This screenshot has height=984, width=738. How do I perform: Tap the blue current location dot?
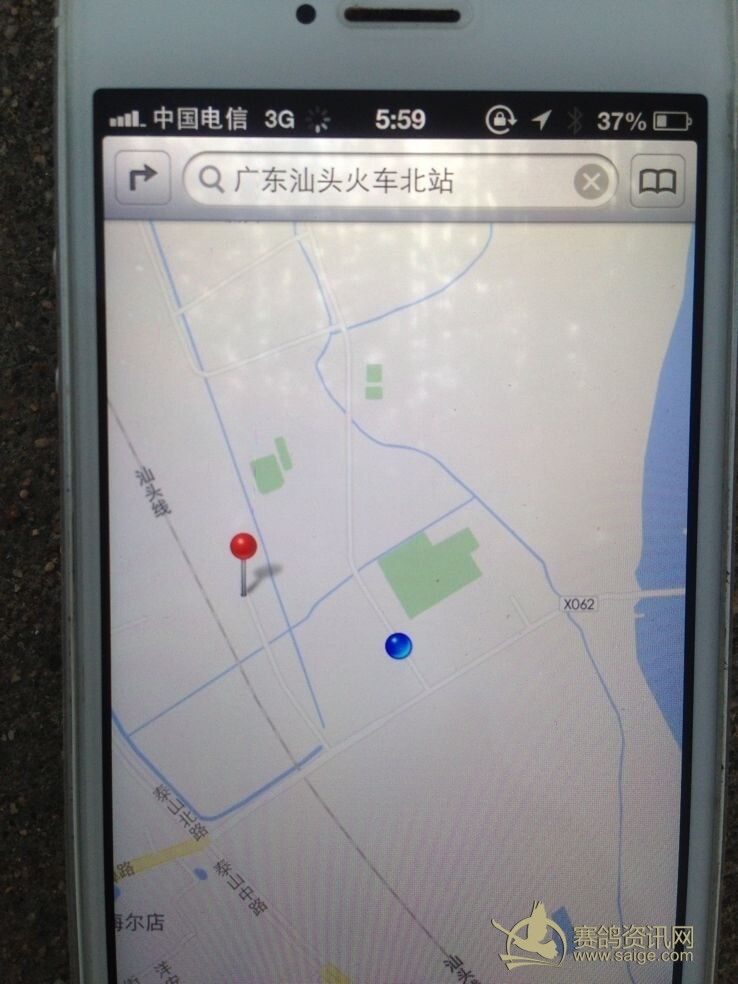[398, 647]
